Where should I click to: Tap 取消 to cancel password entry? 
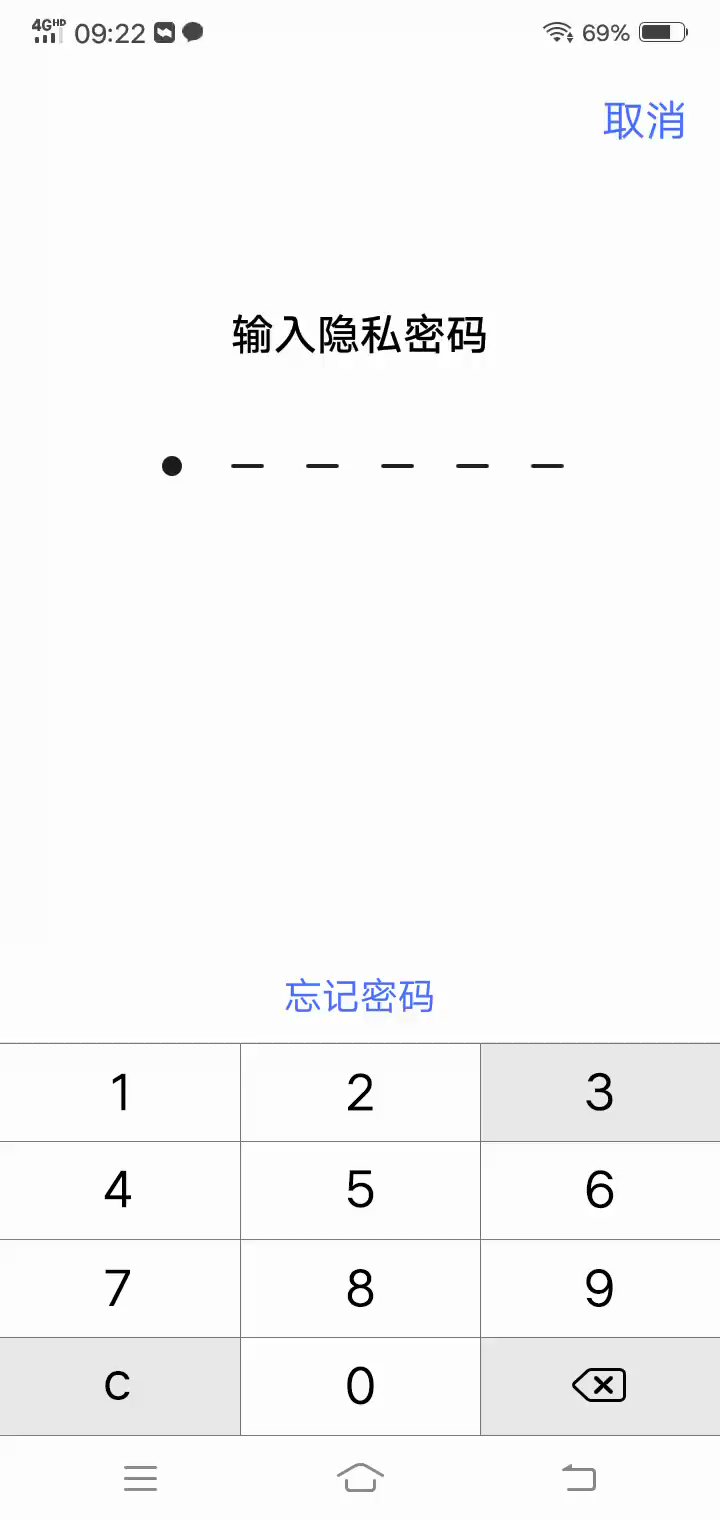coord(644,120)
